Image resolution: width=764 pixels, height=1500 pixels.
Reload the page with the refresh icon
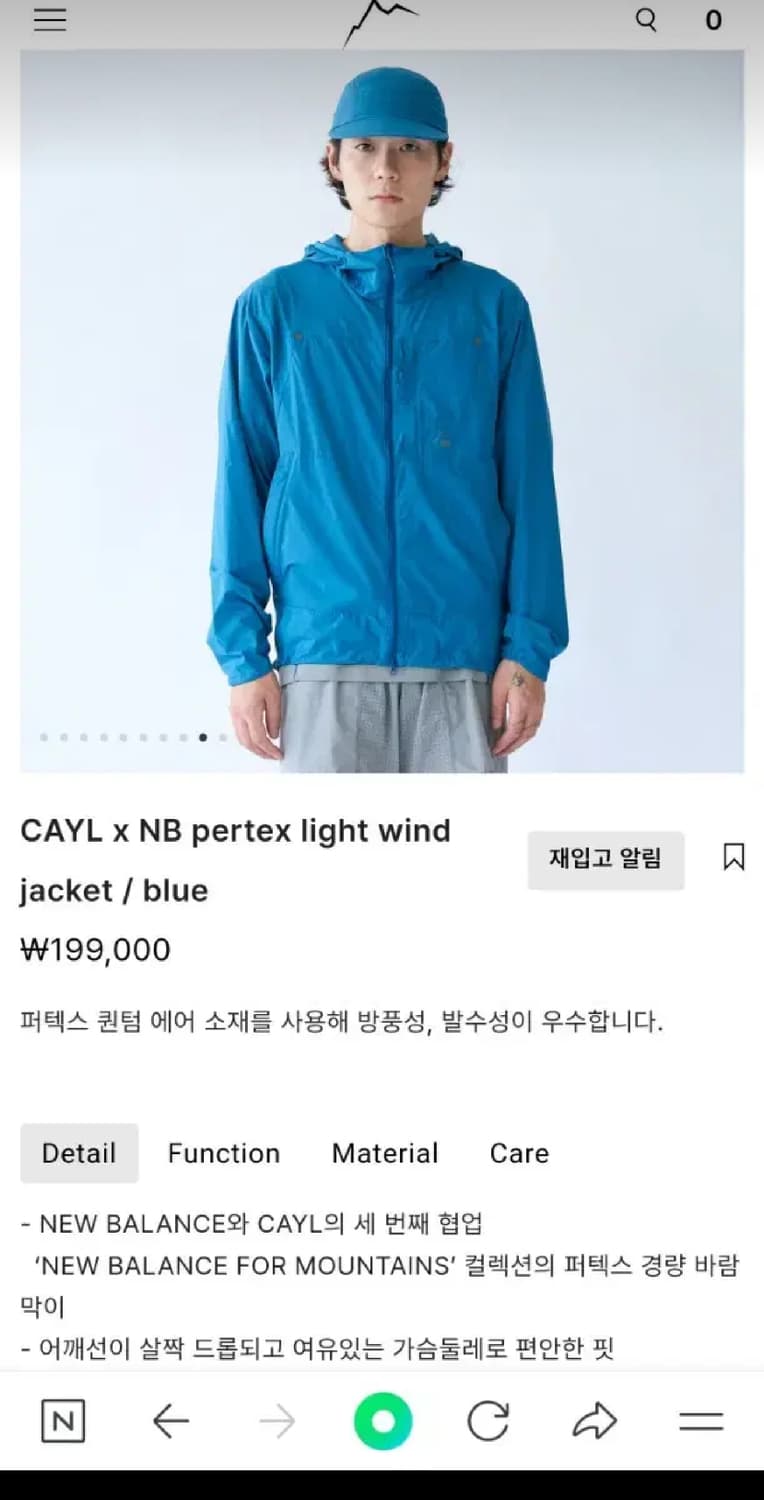[x=490, y=1420]
